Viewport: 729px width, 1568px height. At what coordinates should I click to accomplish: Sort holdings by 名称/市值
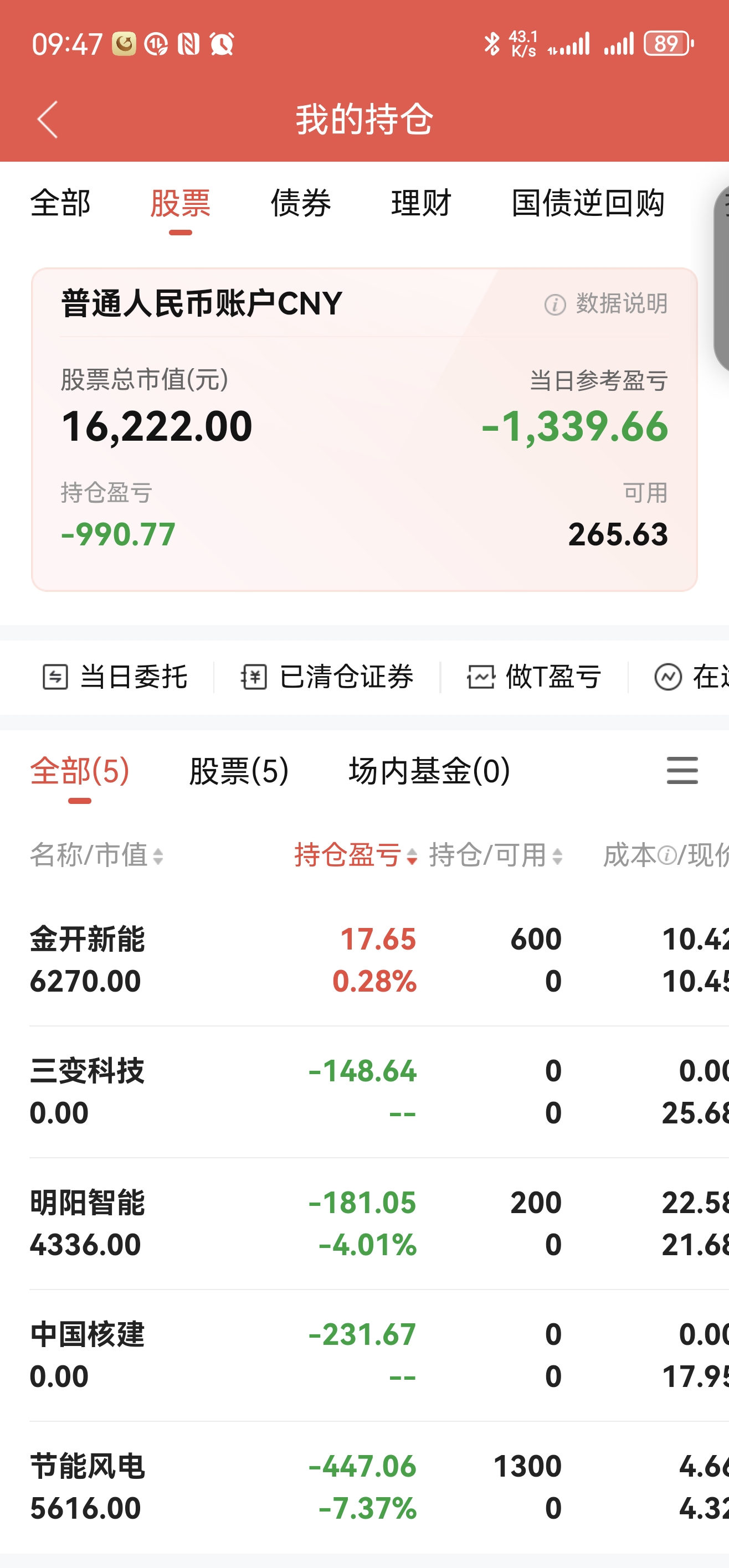coord(97,855)
